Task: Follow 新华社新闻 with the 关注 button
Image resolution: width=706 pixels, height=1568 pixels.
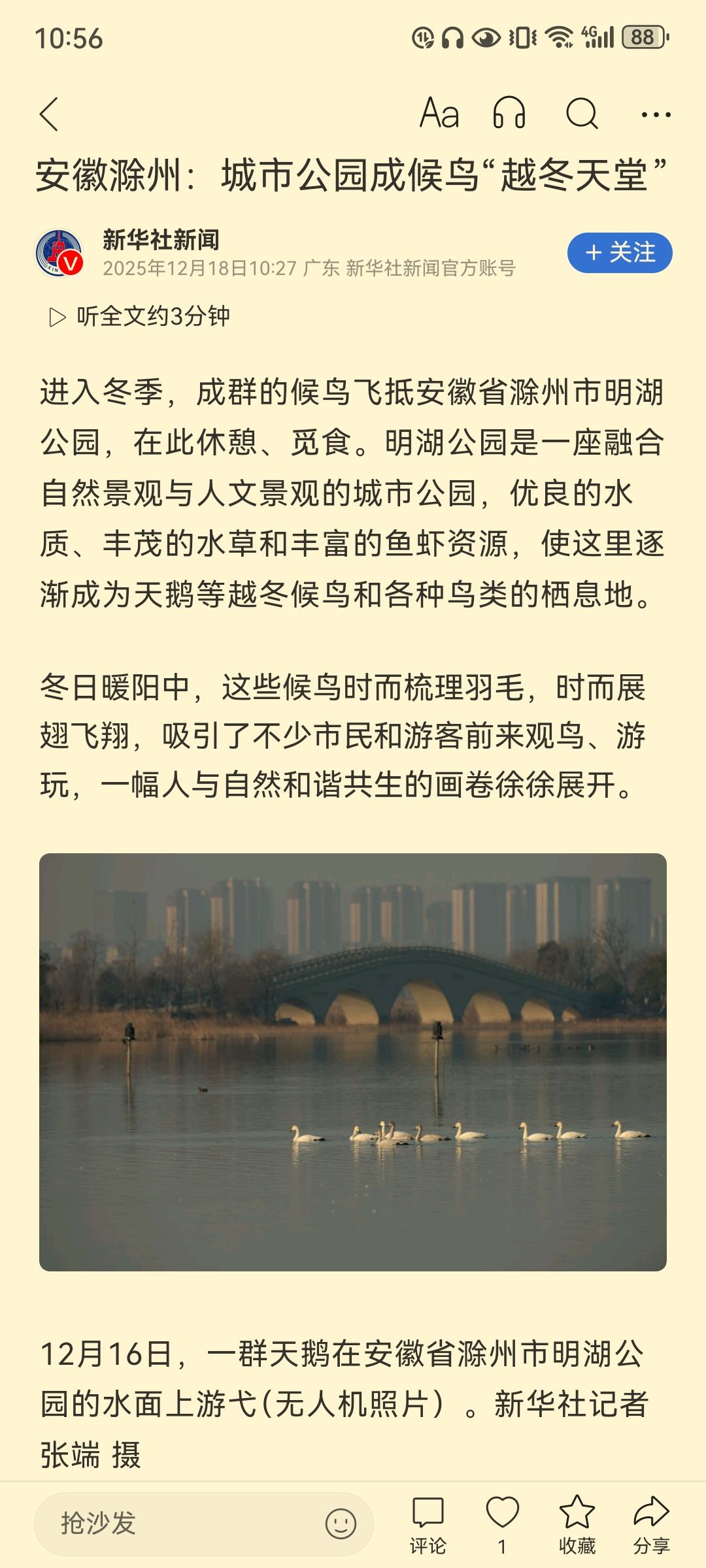Action: coord(620,253)
